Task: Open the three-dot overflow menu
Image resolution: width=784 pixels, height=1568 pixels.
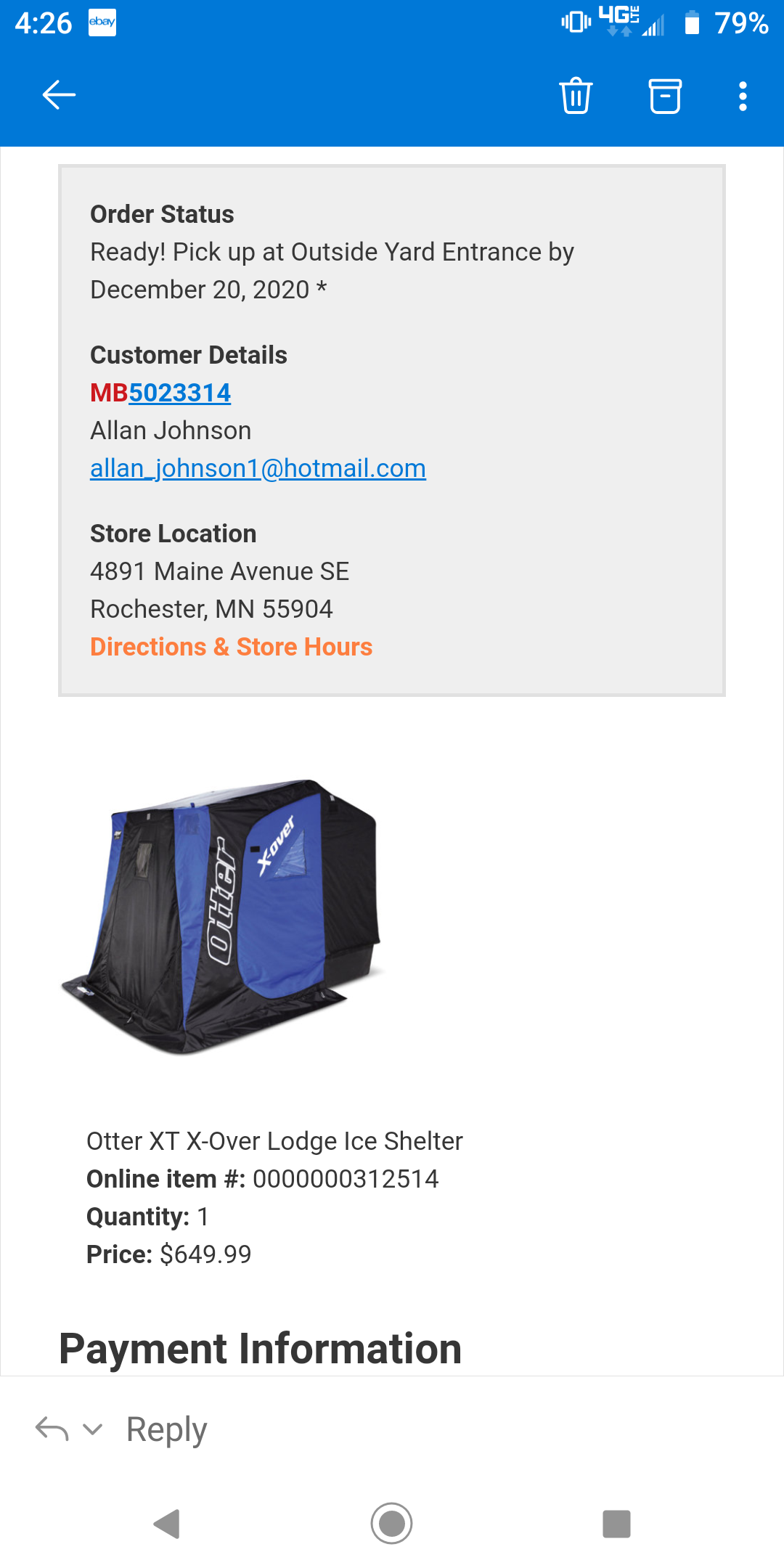Action: pos(743,96)
